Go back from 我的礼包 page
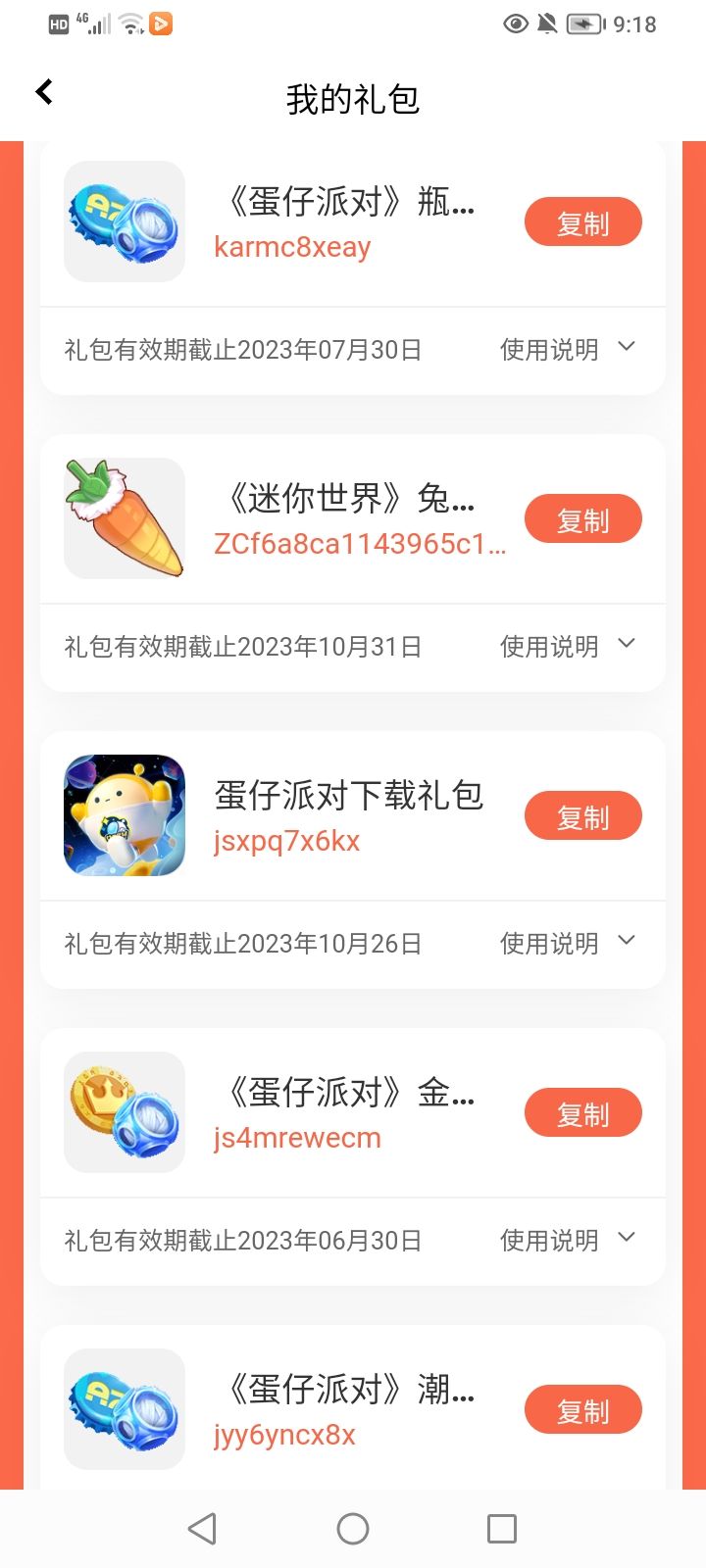Image resolution: width=706 pixels, height=1568 pixels. (x=44, y=92)
